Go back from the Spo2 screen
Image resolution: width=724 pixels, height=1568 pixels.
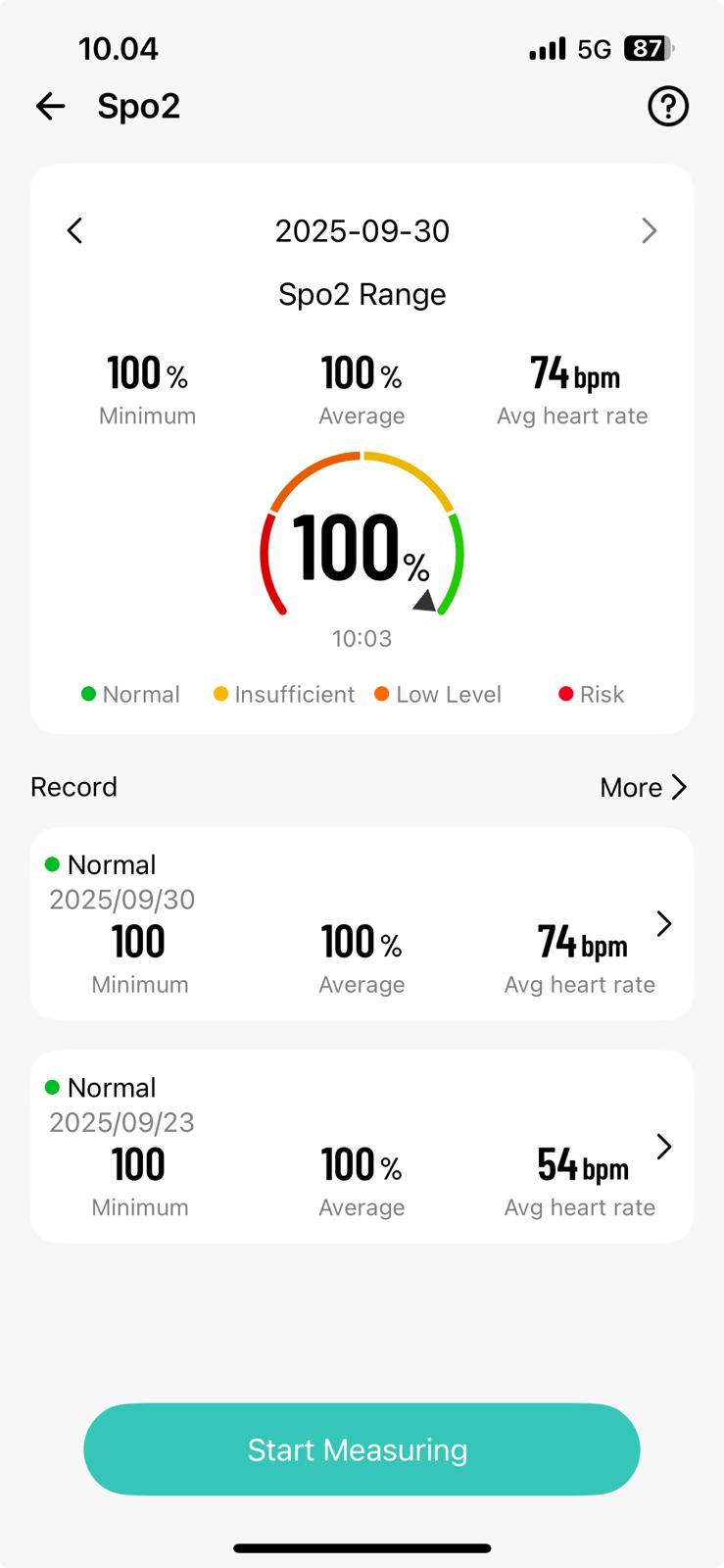point(50,106)
